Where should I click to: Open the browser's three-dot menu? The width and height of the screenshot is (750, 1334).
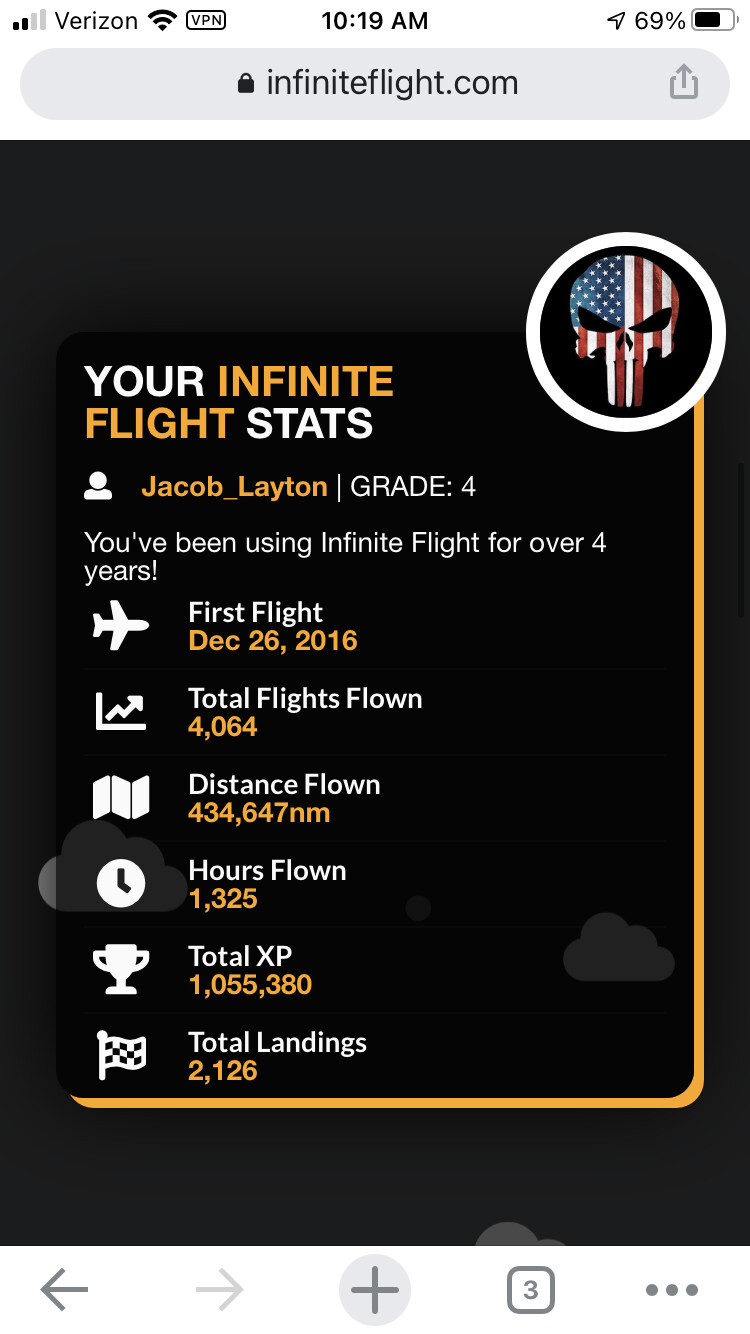[672, 1290]
